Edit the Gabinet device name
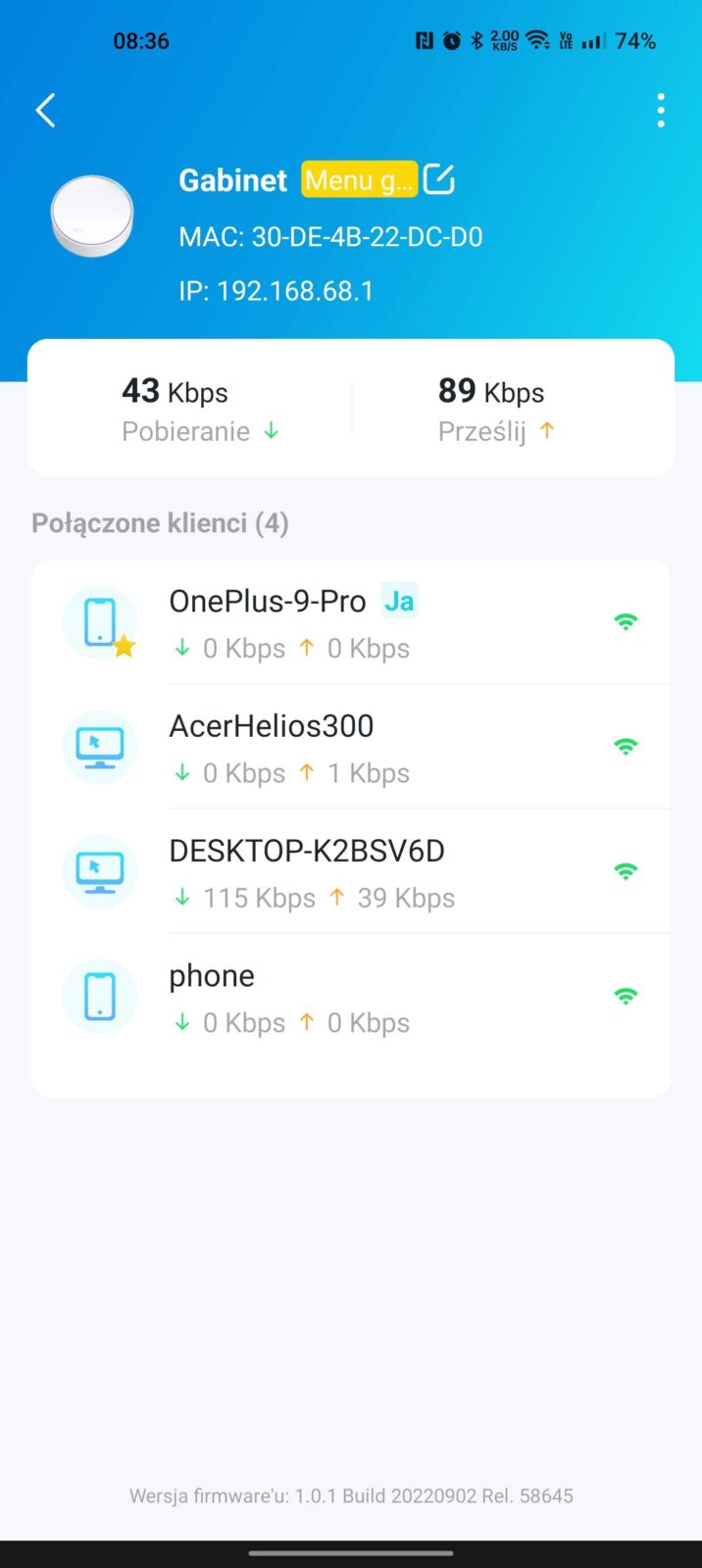The width and height of the screenshot is (702, 1568). click(x=439, y=179)
